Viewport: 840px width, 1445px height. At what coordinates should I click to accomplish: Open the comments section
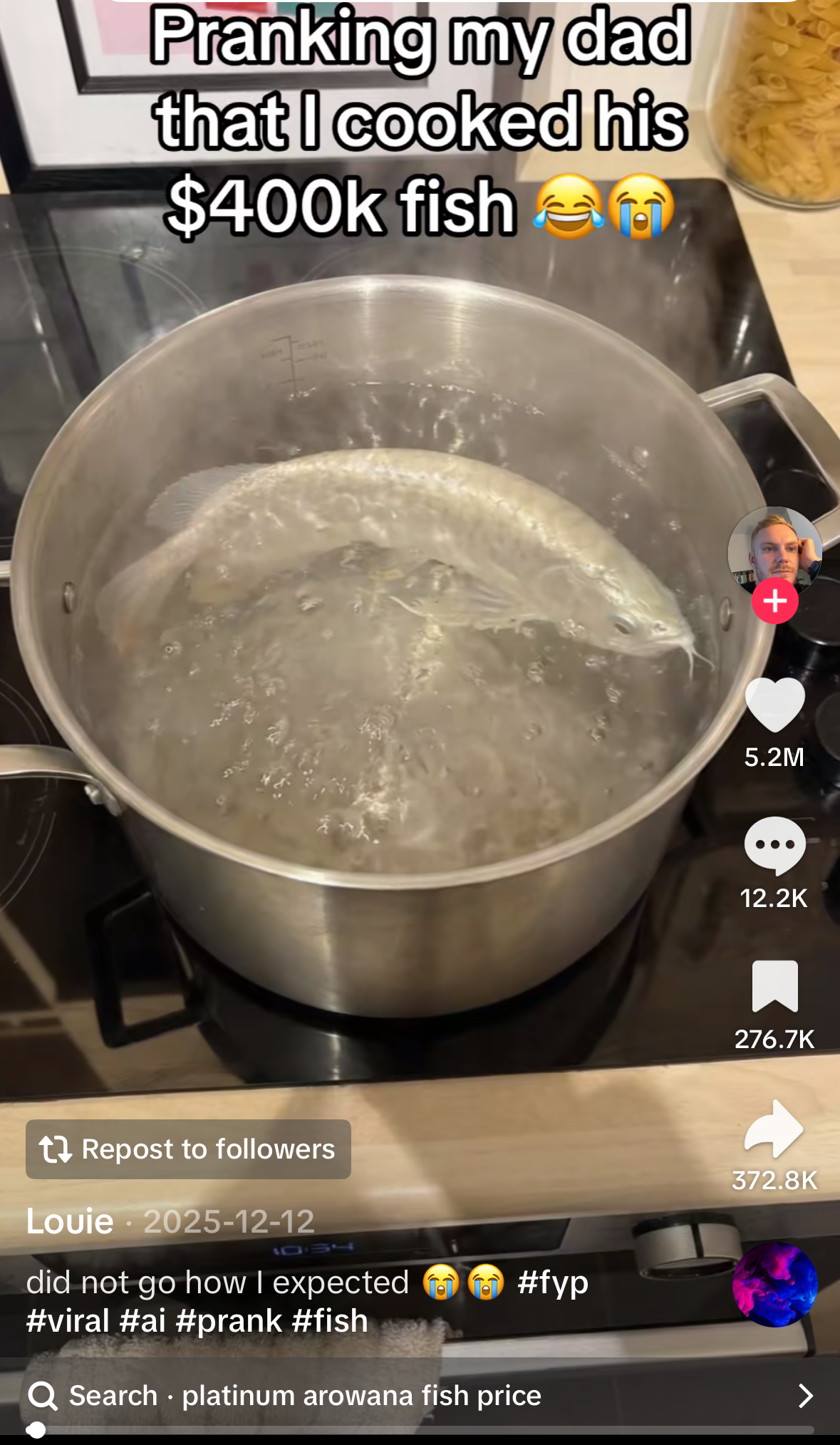[x=774, y=845]
